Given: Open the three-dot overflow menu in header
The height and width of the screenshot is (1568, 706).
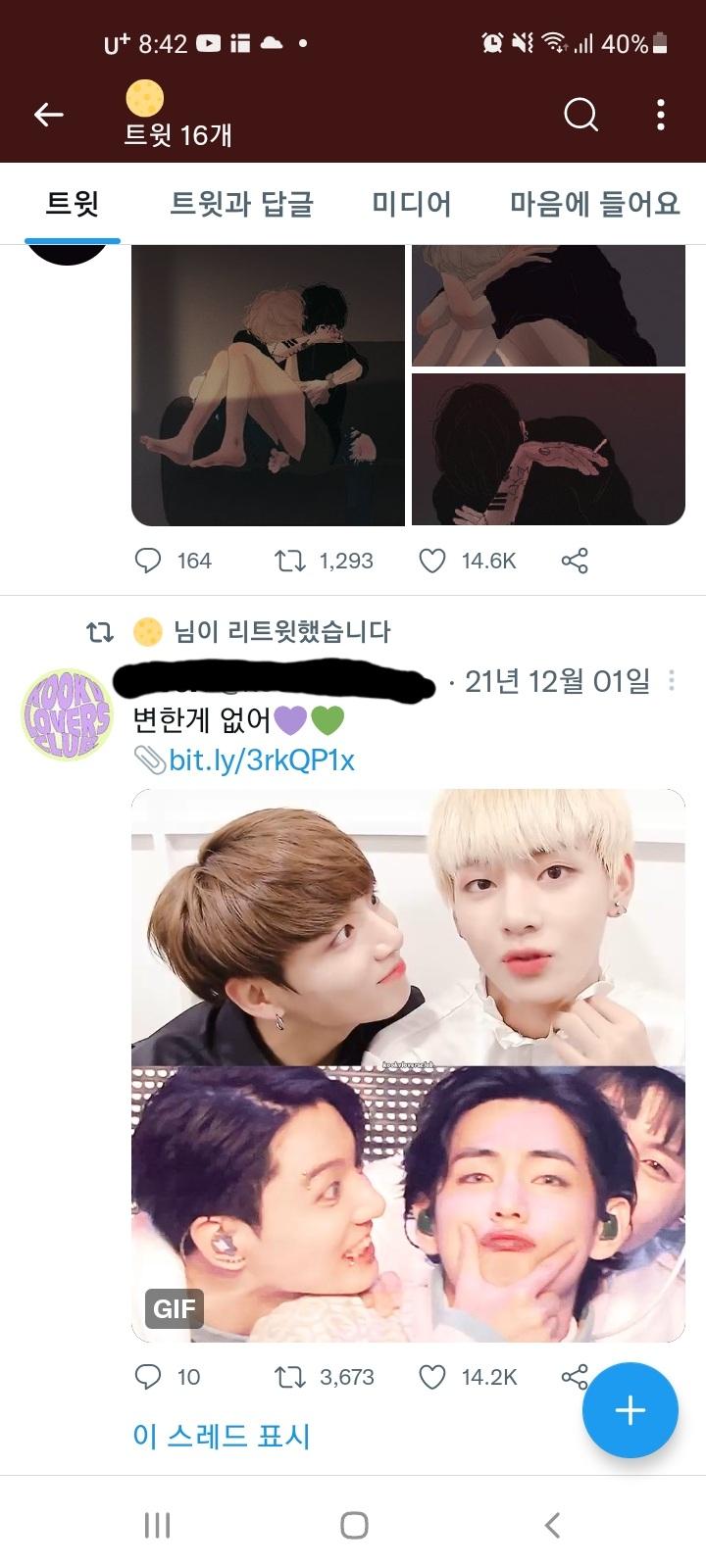Looking at the screenshot, I should (661, 115).
